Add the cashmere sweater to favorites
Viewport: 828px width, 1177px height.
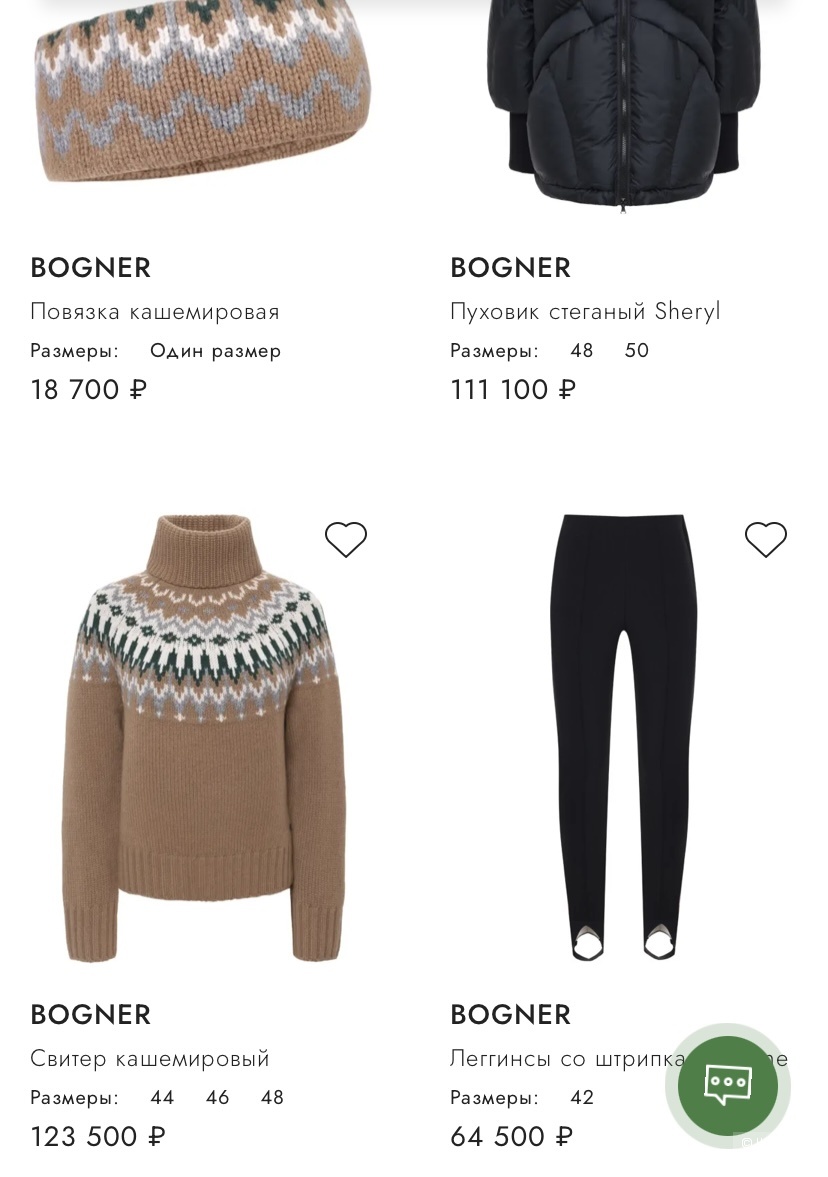[x=346, y=539]
